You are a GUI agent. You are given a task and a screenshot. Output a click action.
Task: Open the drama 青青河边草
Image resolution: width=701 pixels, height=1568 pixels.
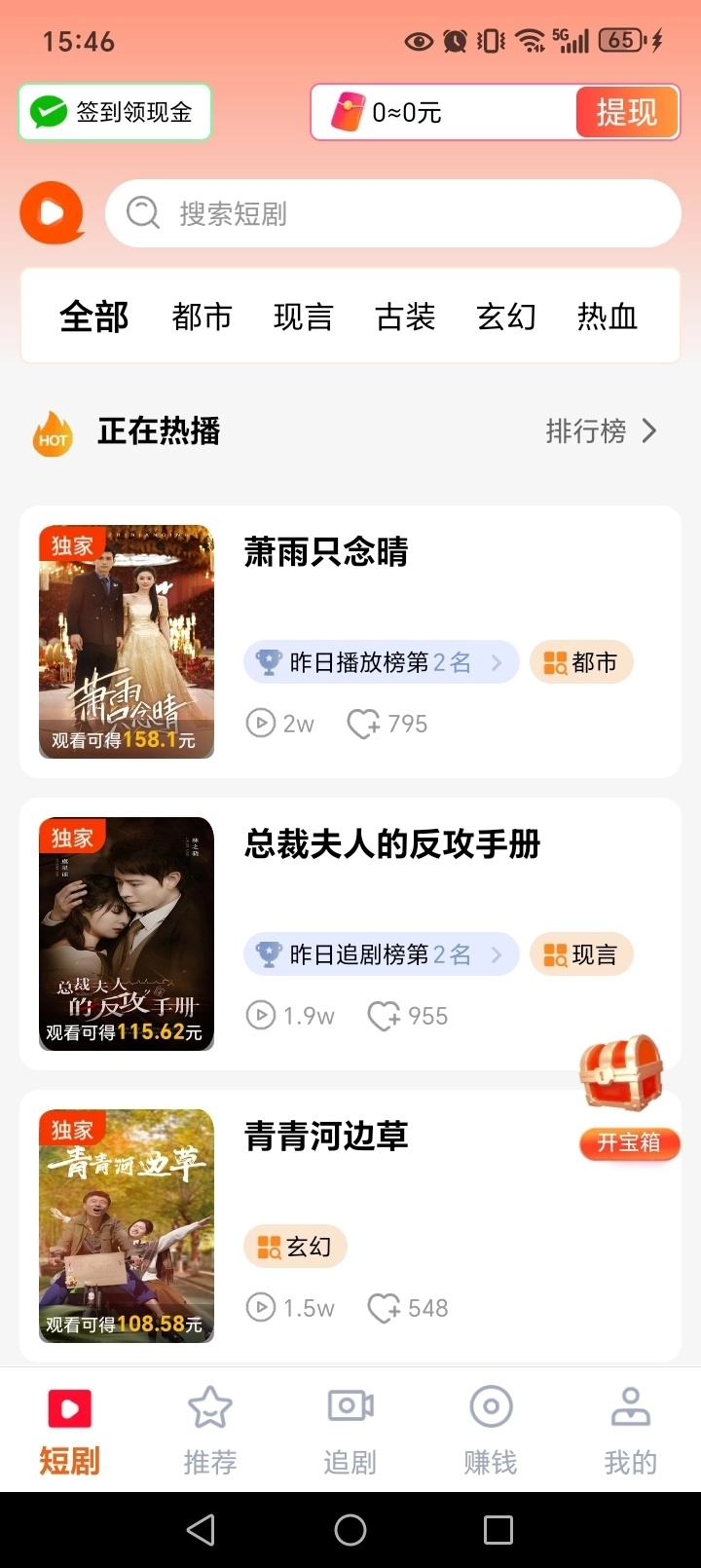pos(326,1137)
